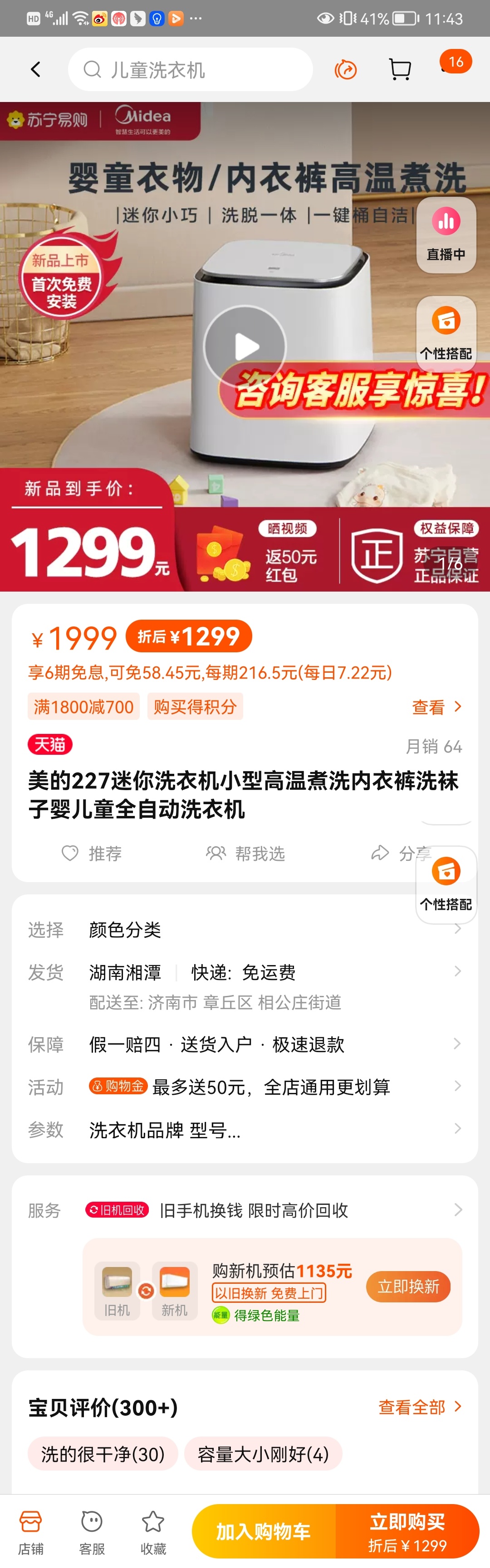Open 活动 购物金 promotion row

pos(244,1087)
